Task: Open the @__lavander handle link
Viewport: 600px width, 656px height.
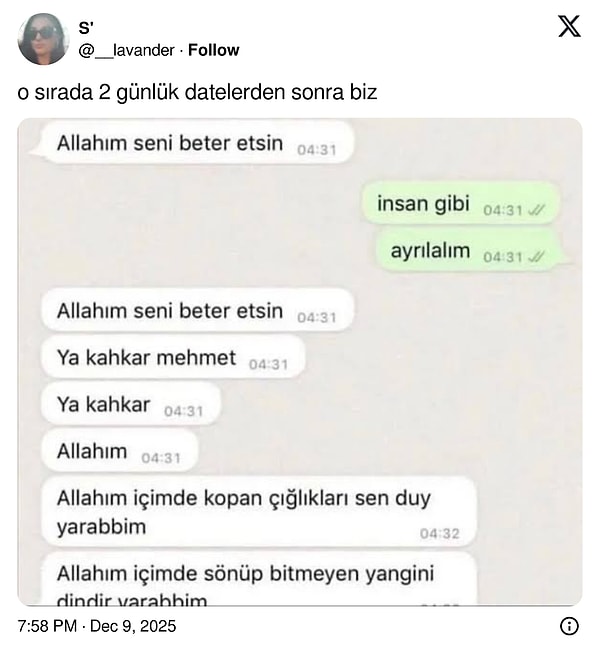Action: (x=126, y=50)
